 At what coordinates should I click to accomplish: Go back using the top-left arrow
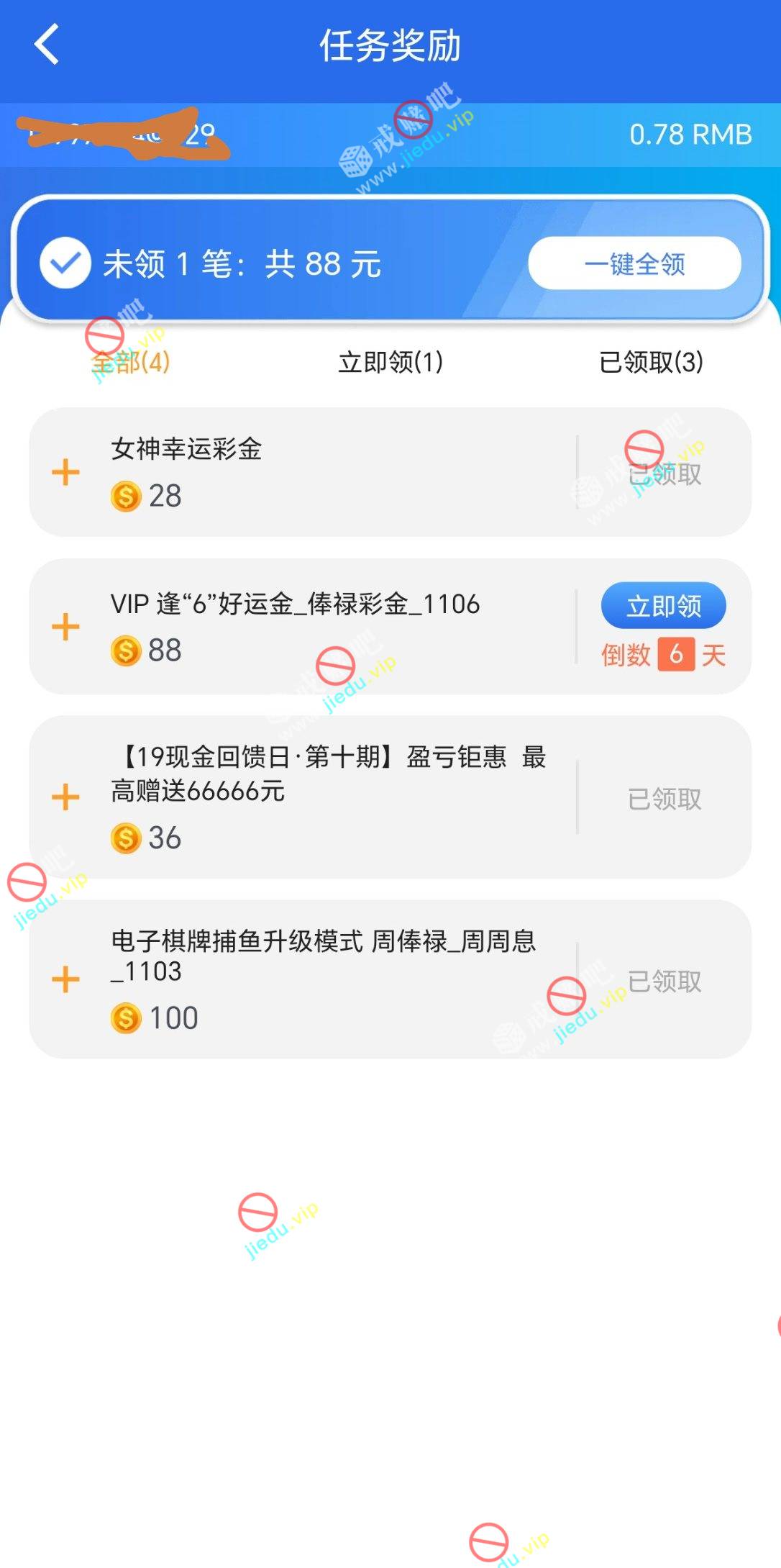point(47,45)
